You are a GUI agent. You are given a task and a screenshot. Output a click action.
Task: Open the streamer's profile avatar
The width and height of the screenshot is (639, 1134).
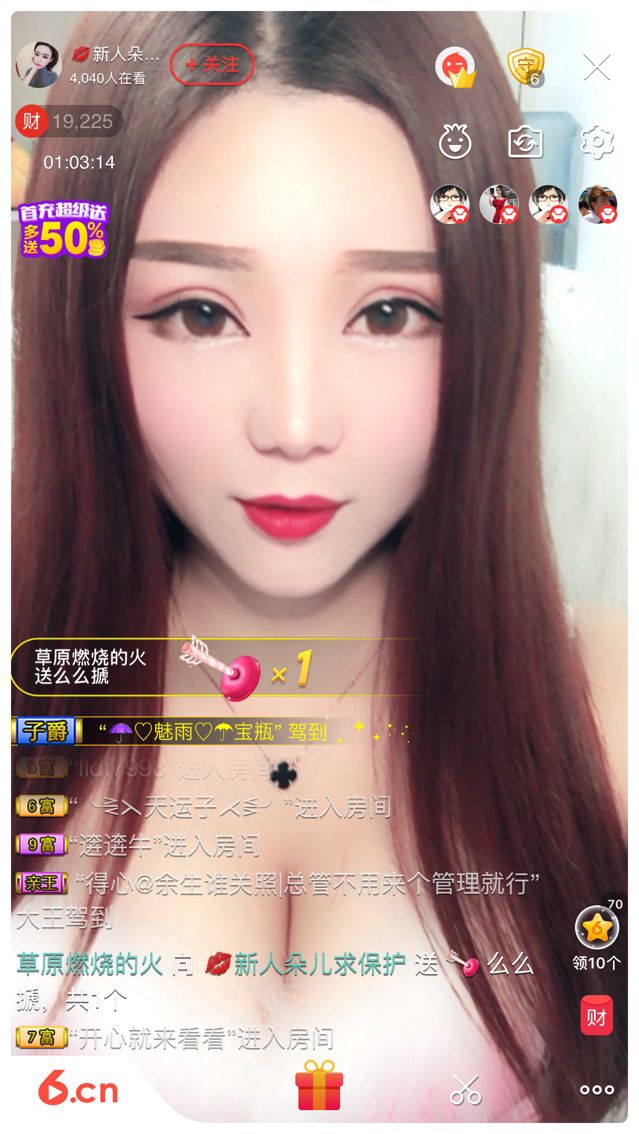pyautogui.click(x=39, y=65)
